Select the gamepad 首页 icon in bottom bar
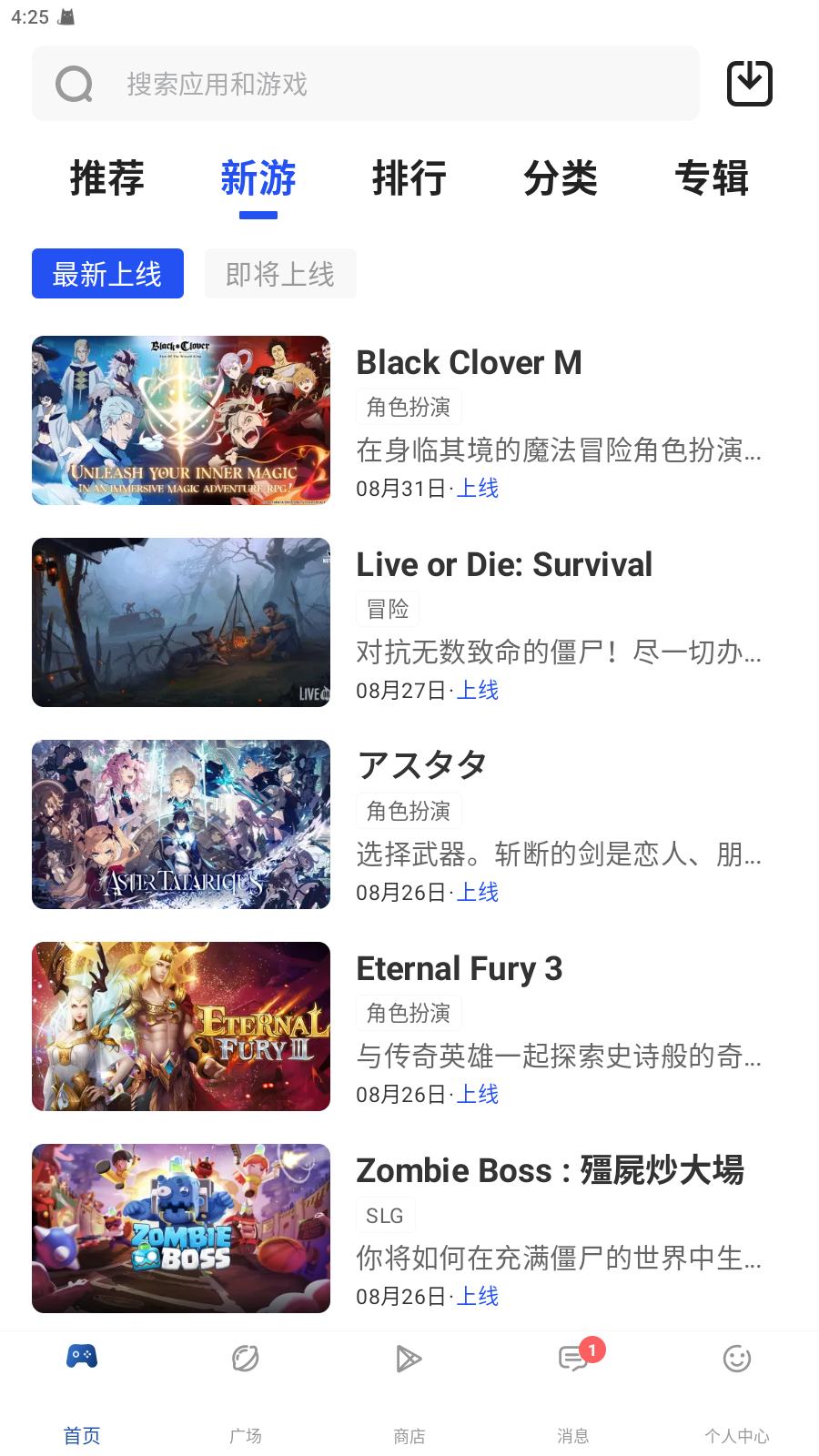Screen dimensions: 819x1456 click(81, 1357)
